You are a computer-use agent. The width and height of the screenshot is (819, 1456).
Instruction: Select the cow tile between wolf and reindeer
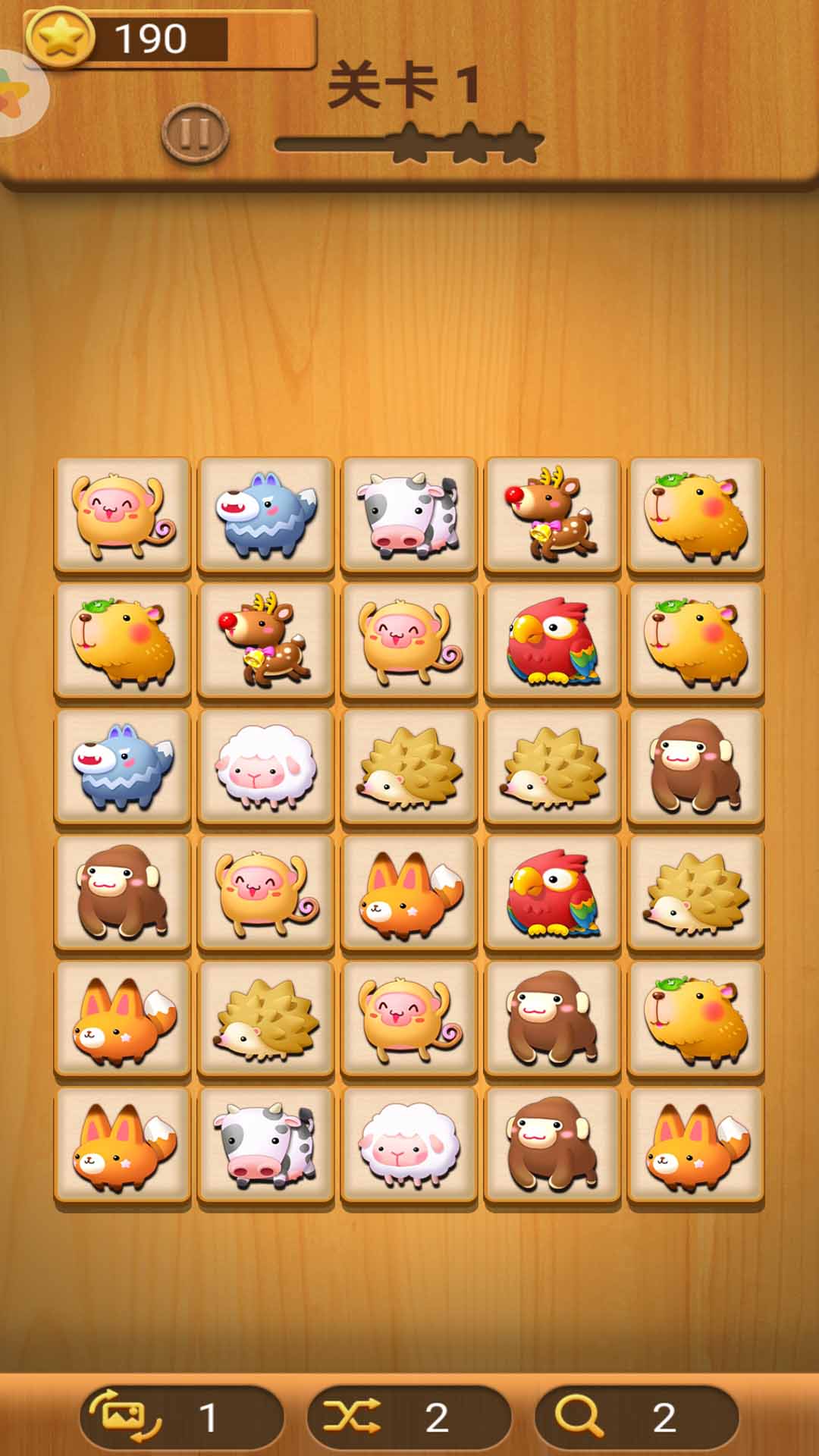point(409,514)
